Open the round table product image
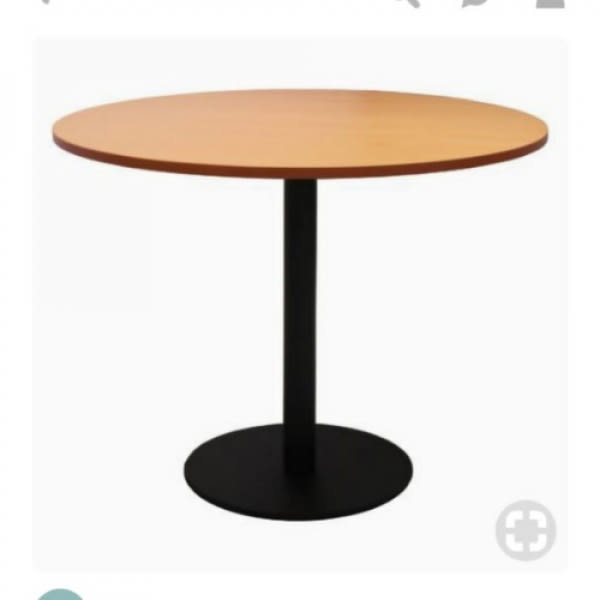Image resolution: width=600 pixels, height=600 pixels. pyautogui.click(x=300, y=300)
